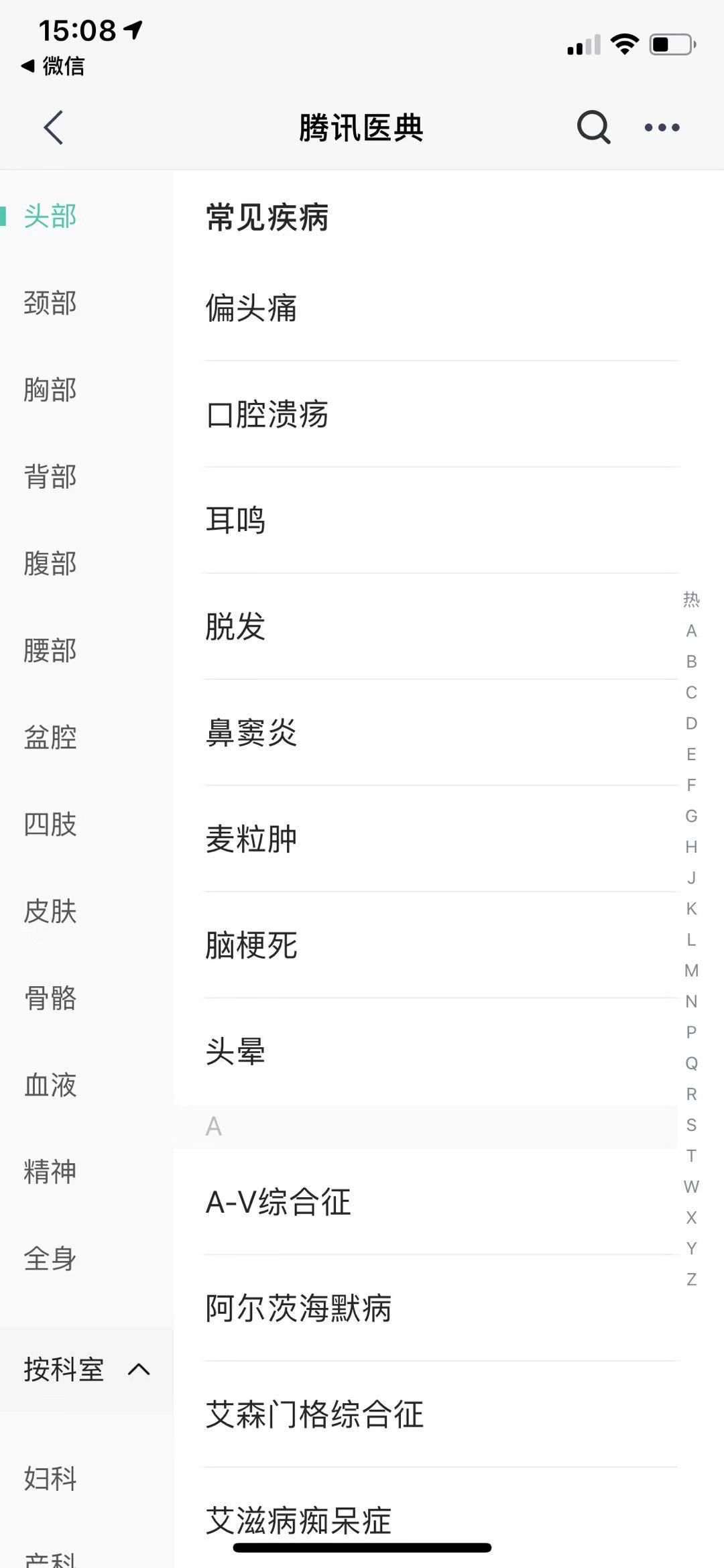Return to 微信 from the status bar
Screen dimensions: 724x1568
tap(53, 66)
